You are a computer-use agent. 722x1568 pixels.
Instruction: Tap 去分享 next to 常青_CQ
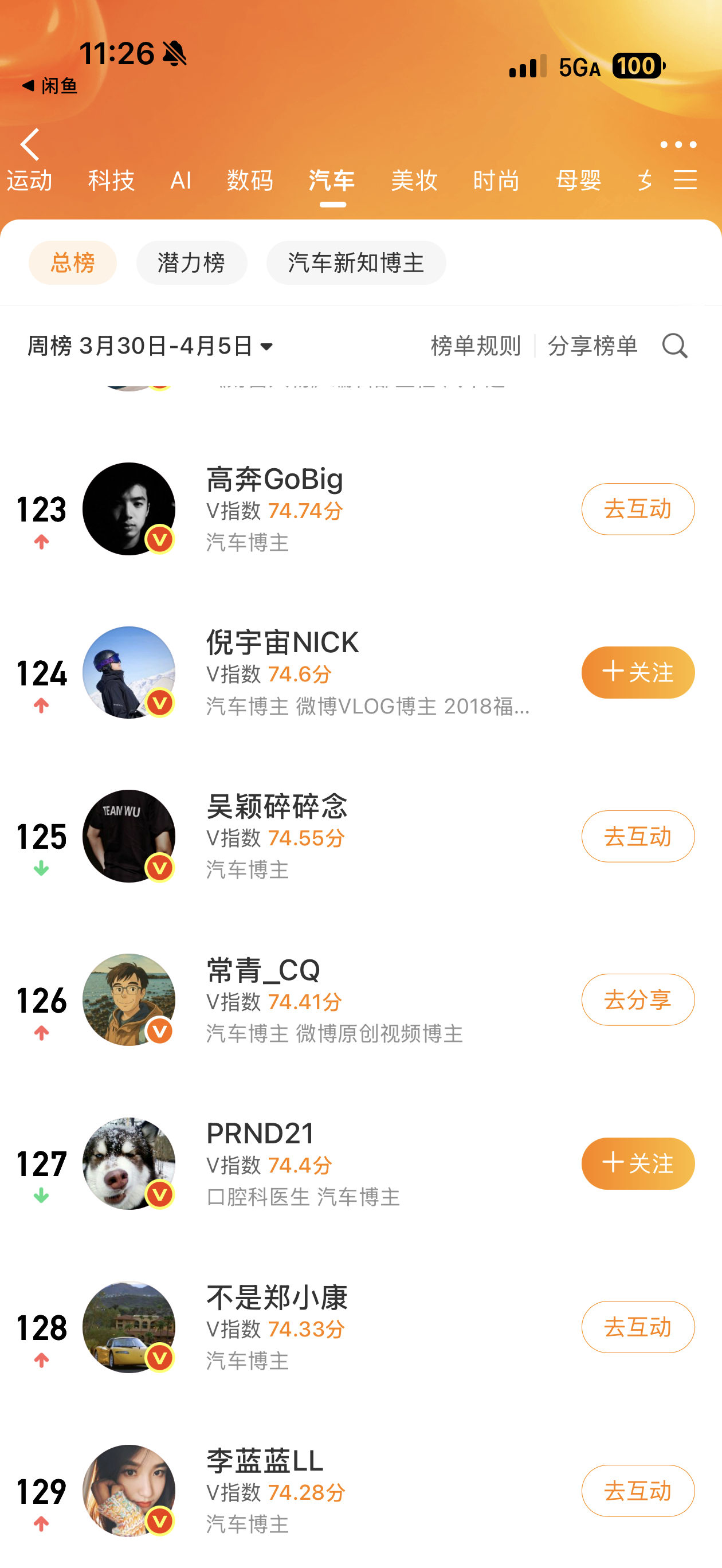pyautogui.click(x=637, y=999)
